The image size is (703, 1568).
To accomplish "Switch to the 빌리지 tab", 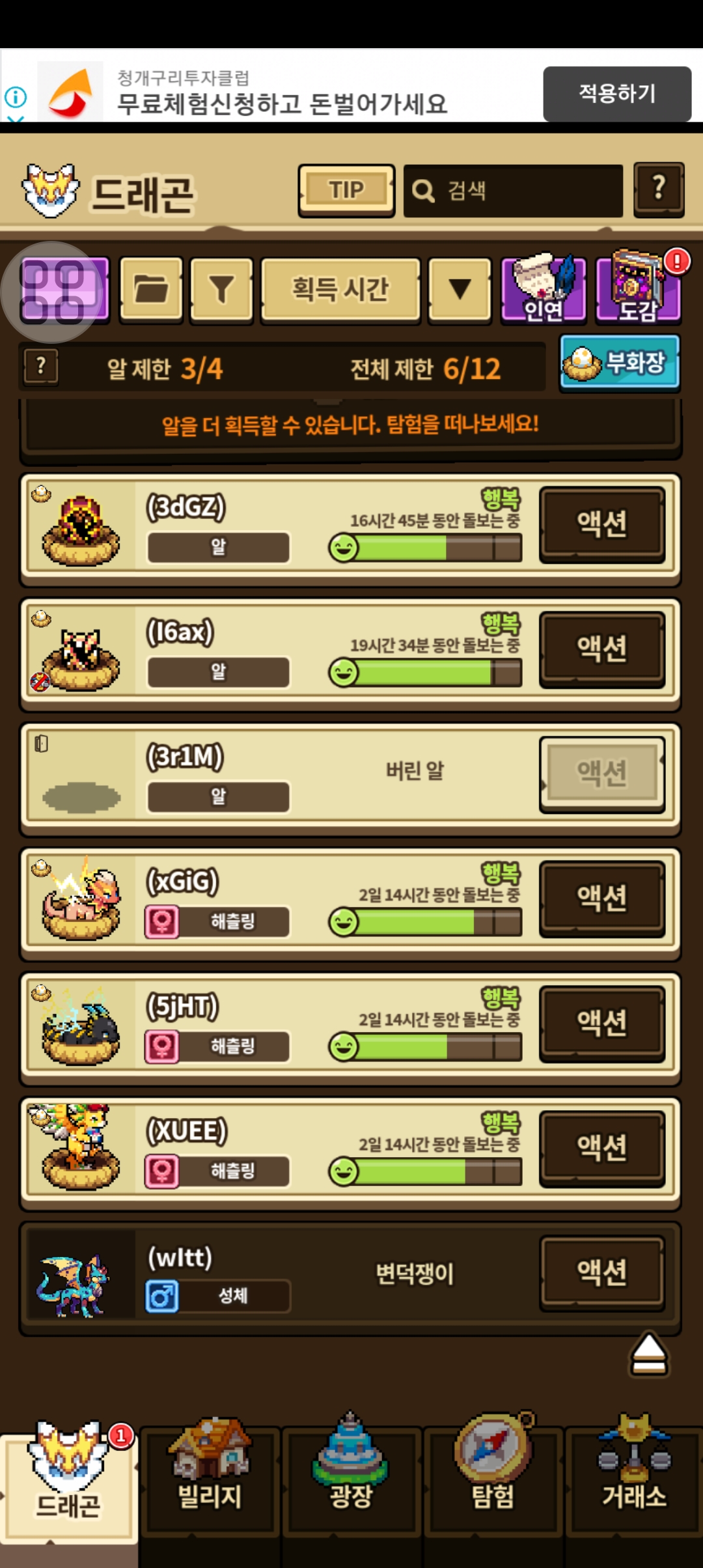I will (210, 1479).
